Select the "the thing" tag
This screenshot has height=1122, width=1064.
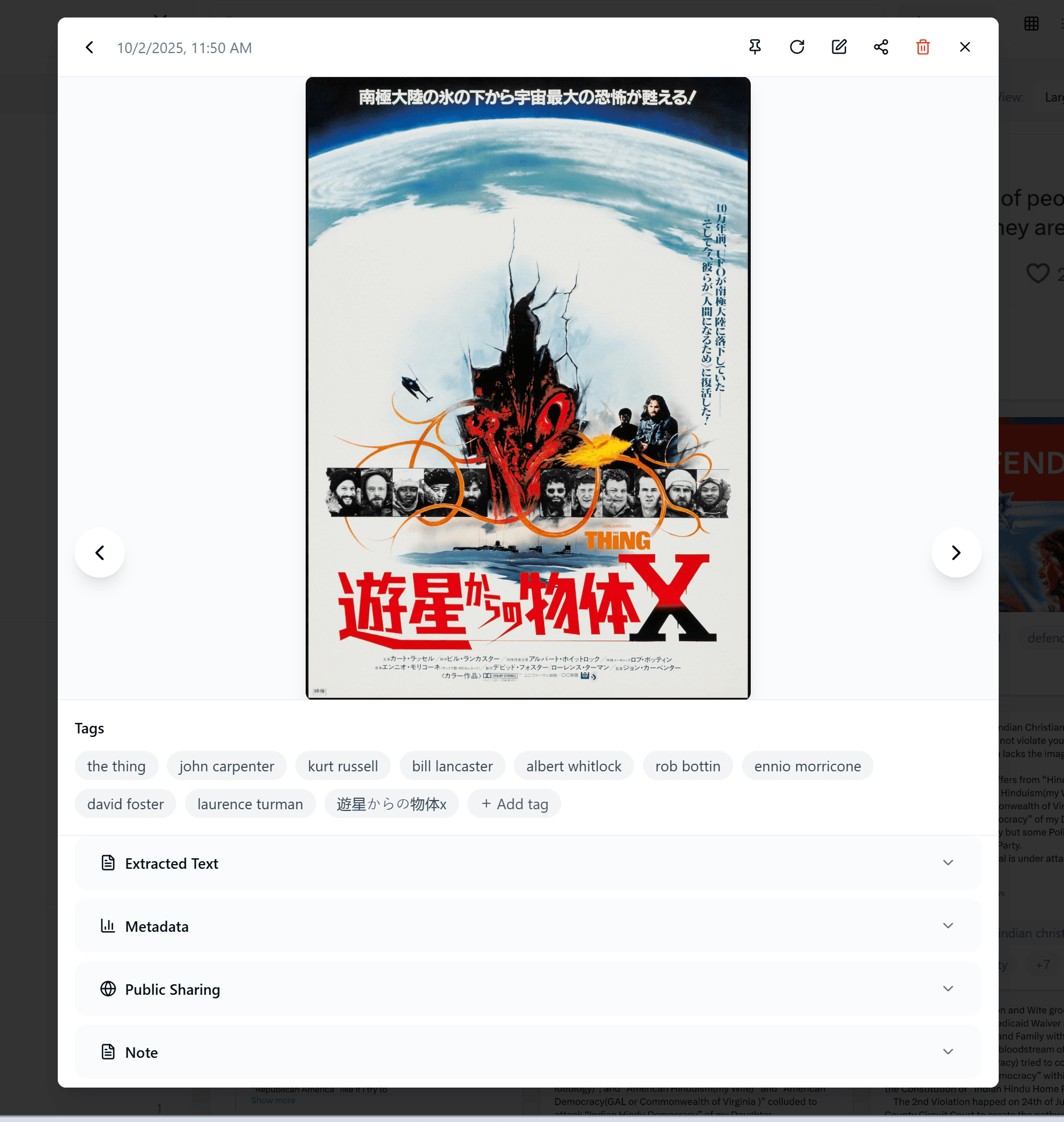click(116, 766)
